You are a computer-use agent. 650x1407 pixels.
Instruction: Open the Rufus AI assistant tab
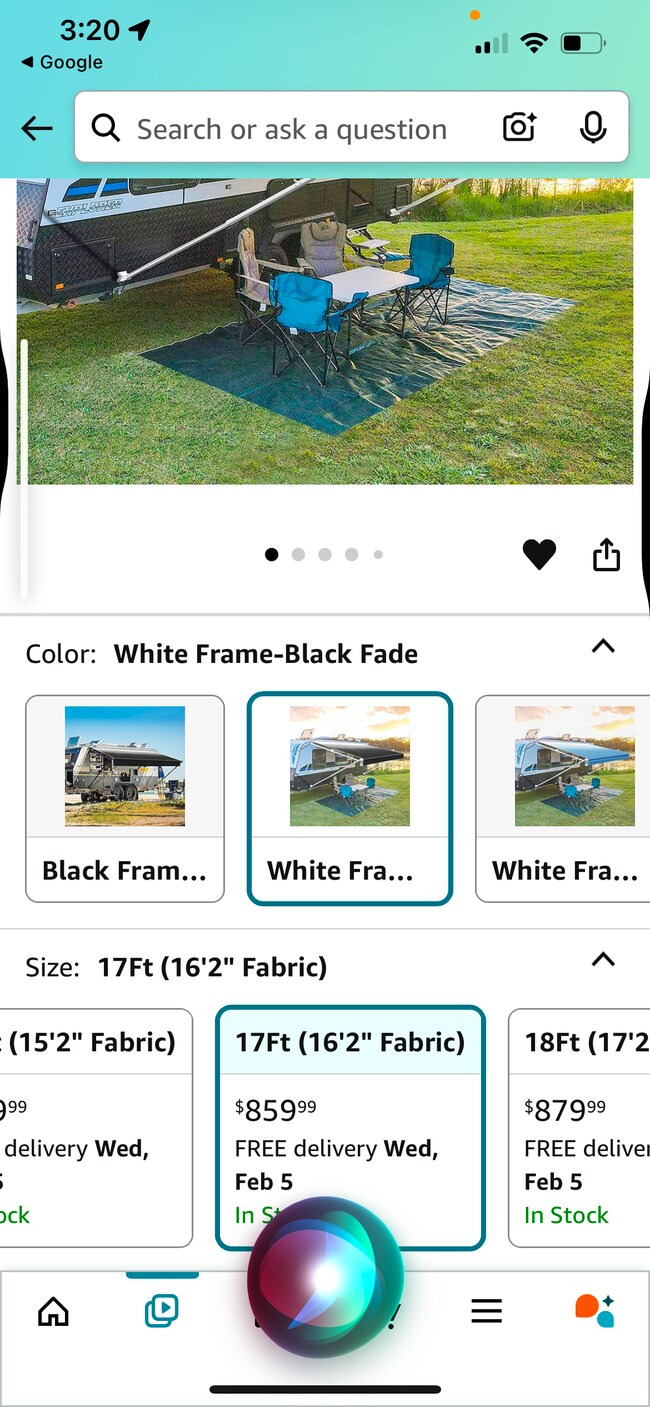coord(594,1310)
